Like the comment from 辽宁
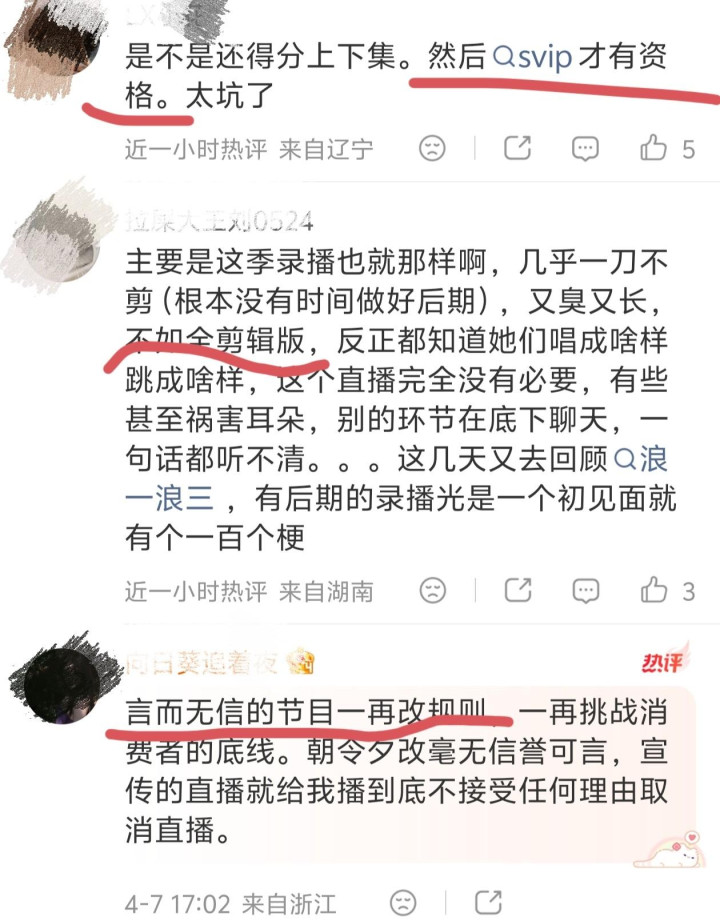 654,149
